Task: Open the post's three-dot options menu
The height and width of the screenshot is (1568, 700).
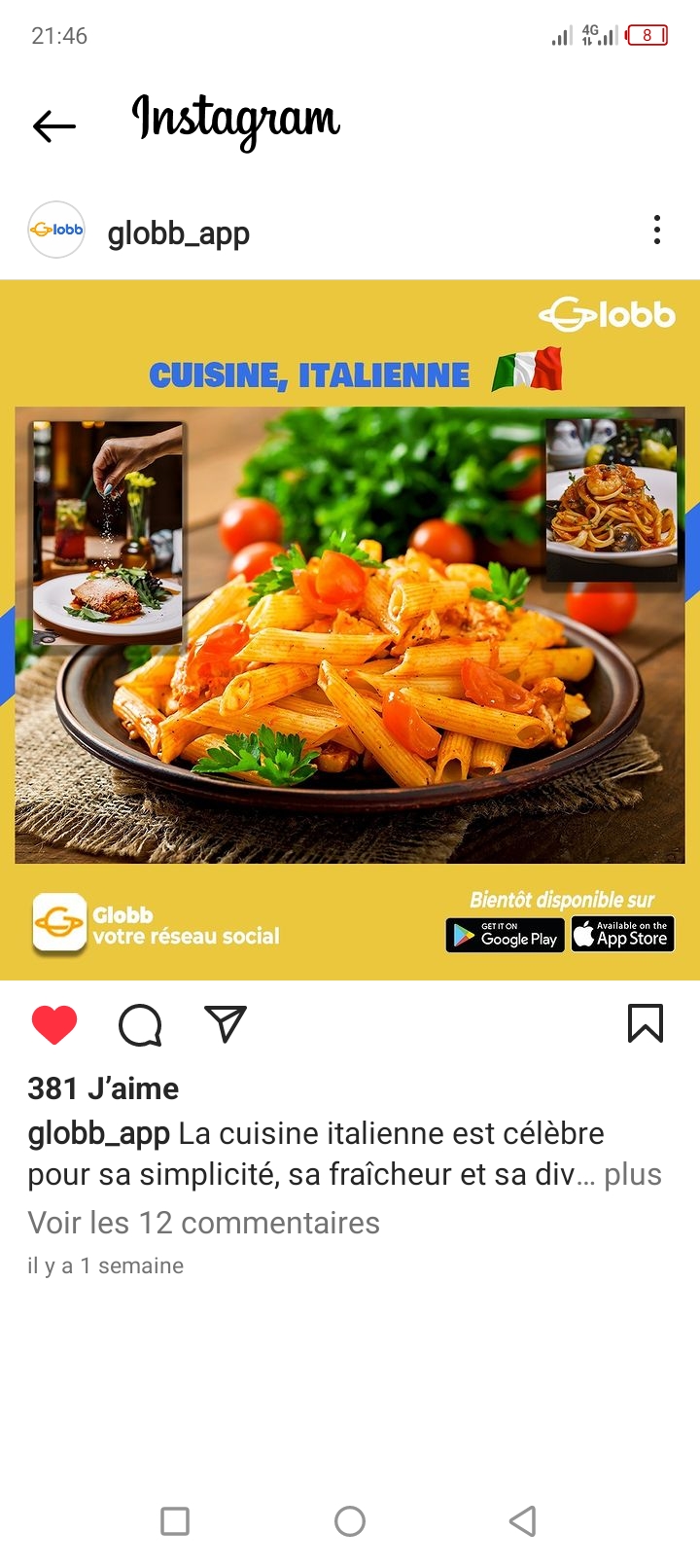Action: (x=657, y=231)
